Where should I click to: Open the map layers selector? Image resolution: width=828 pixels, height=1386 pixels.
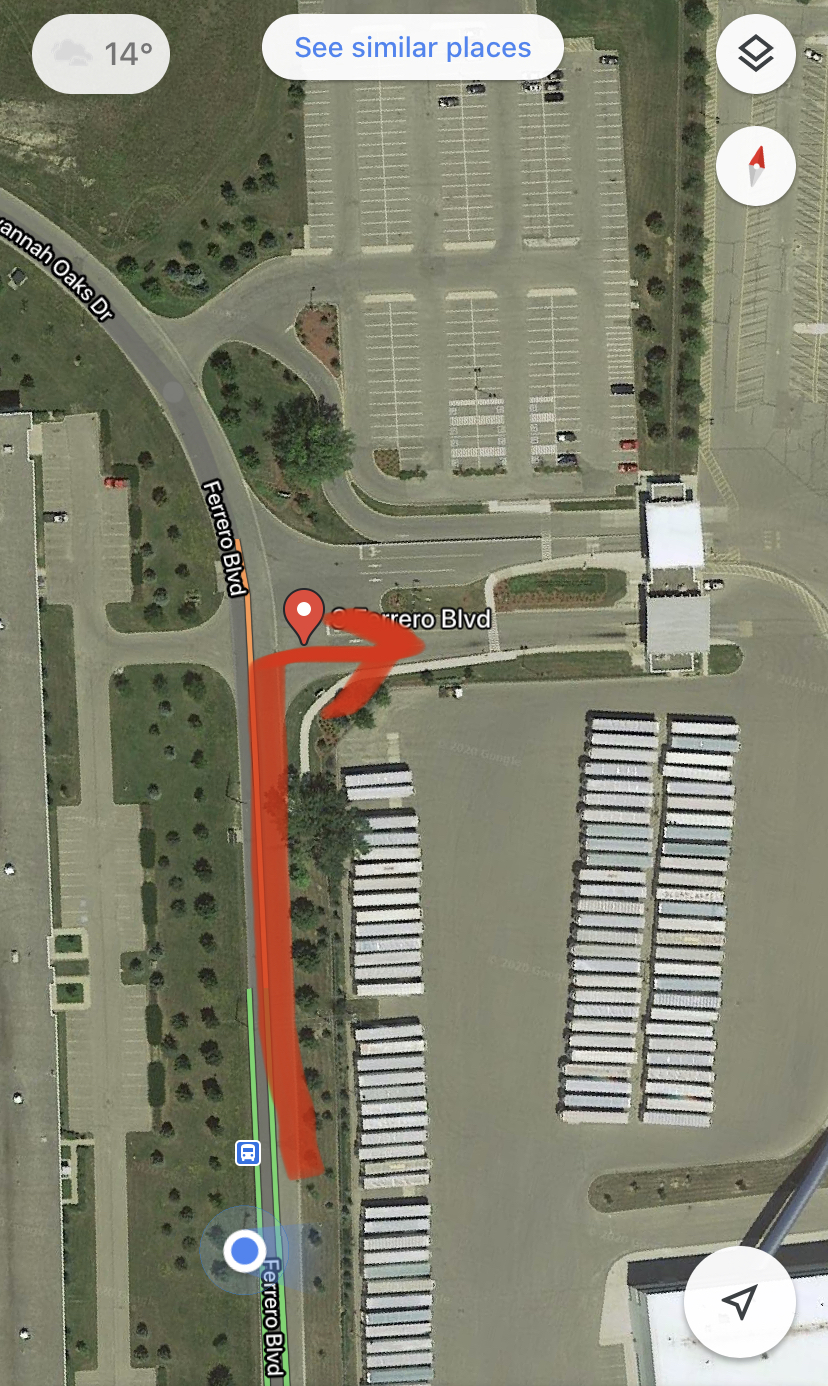click(756, 54)
